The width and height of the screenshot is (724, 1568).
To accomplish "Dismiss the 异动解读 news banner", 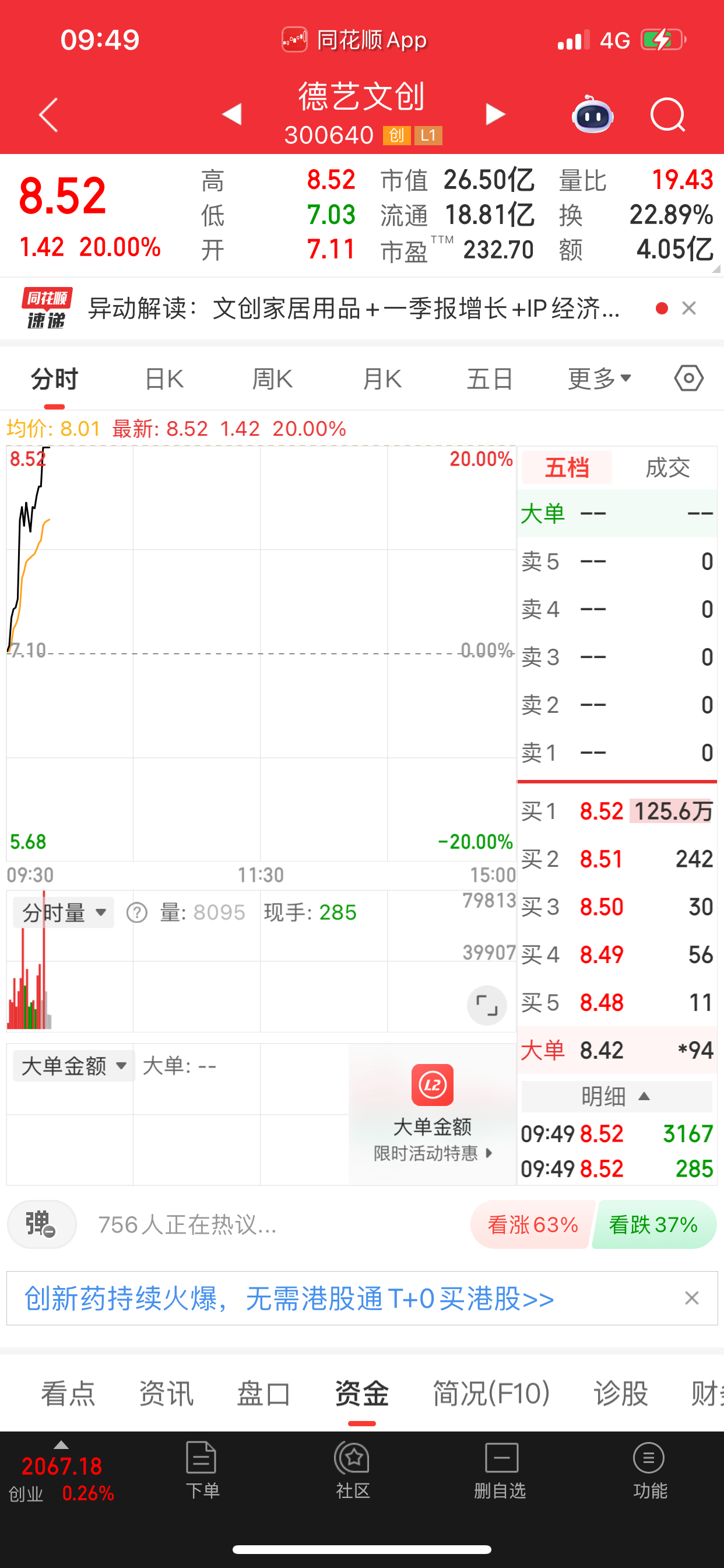I will click(x=688, y=309).
